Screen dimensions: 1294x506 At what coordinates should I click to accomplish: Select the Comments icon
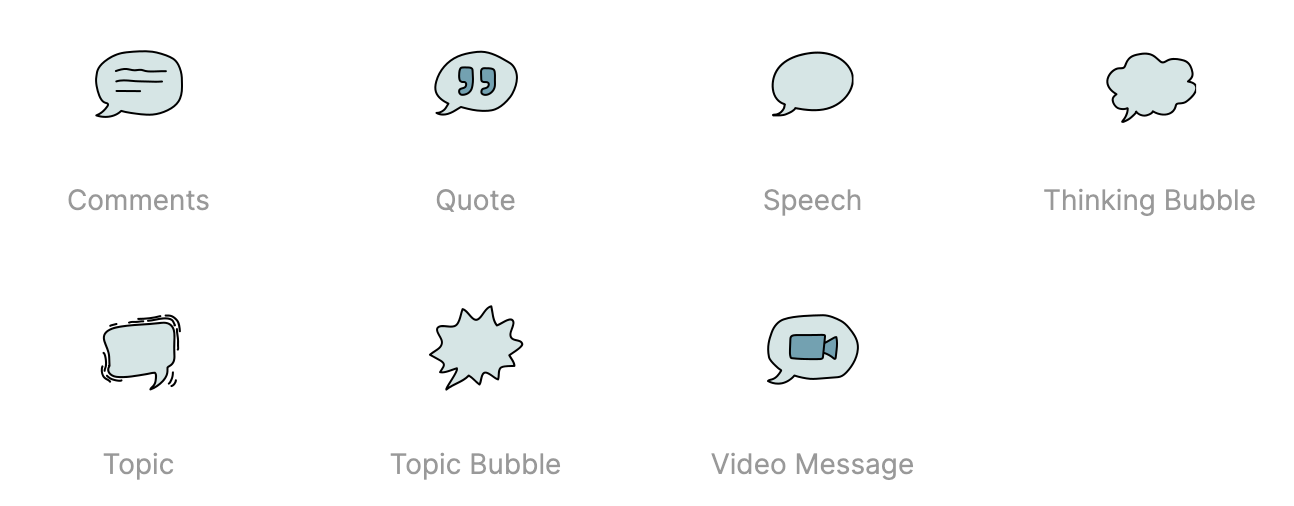coord(138,84)
